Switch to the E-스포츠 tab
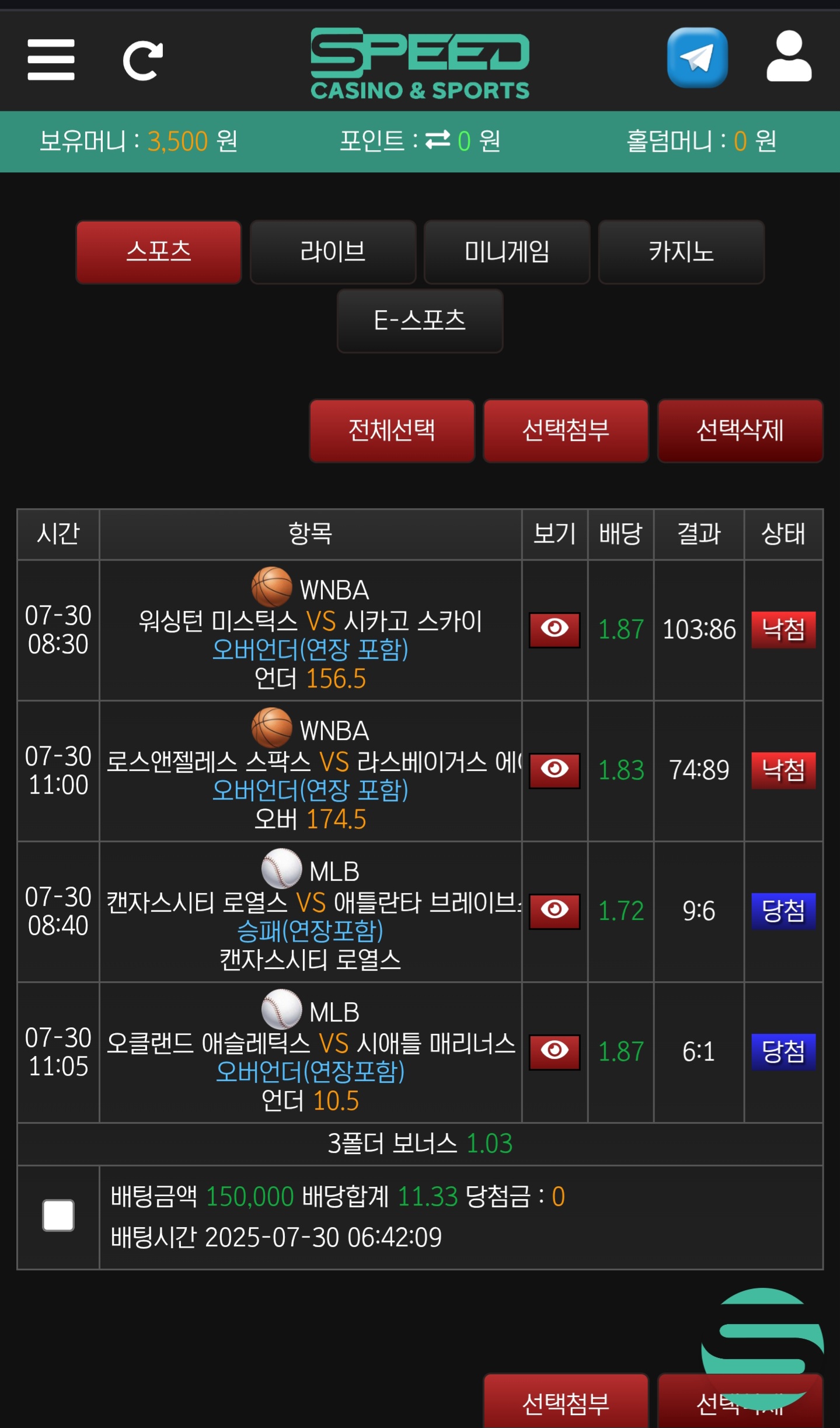 coord(420,321)
